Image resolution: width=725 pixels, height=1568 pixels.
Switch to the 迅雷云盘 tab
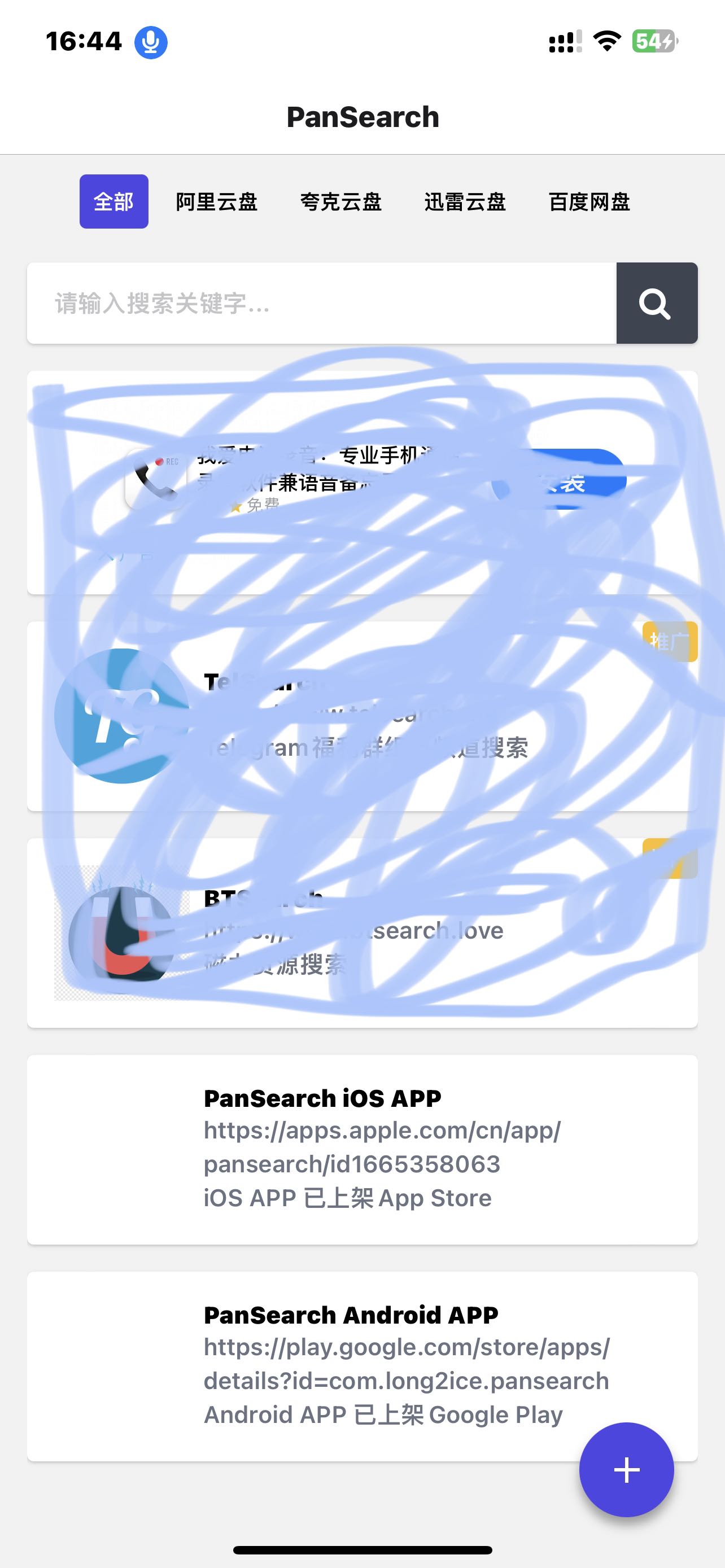[x=465, y=202]
